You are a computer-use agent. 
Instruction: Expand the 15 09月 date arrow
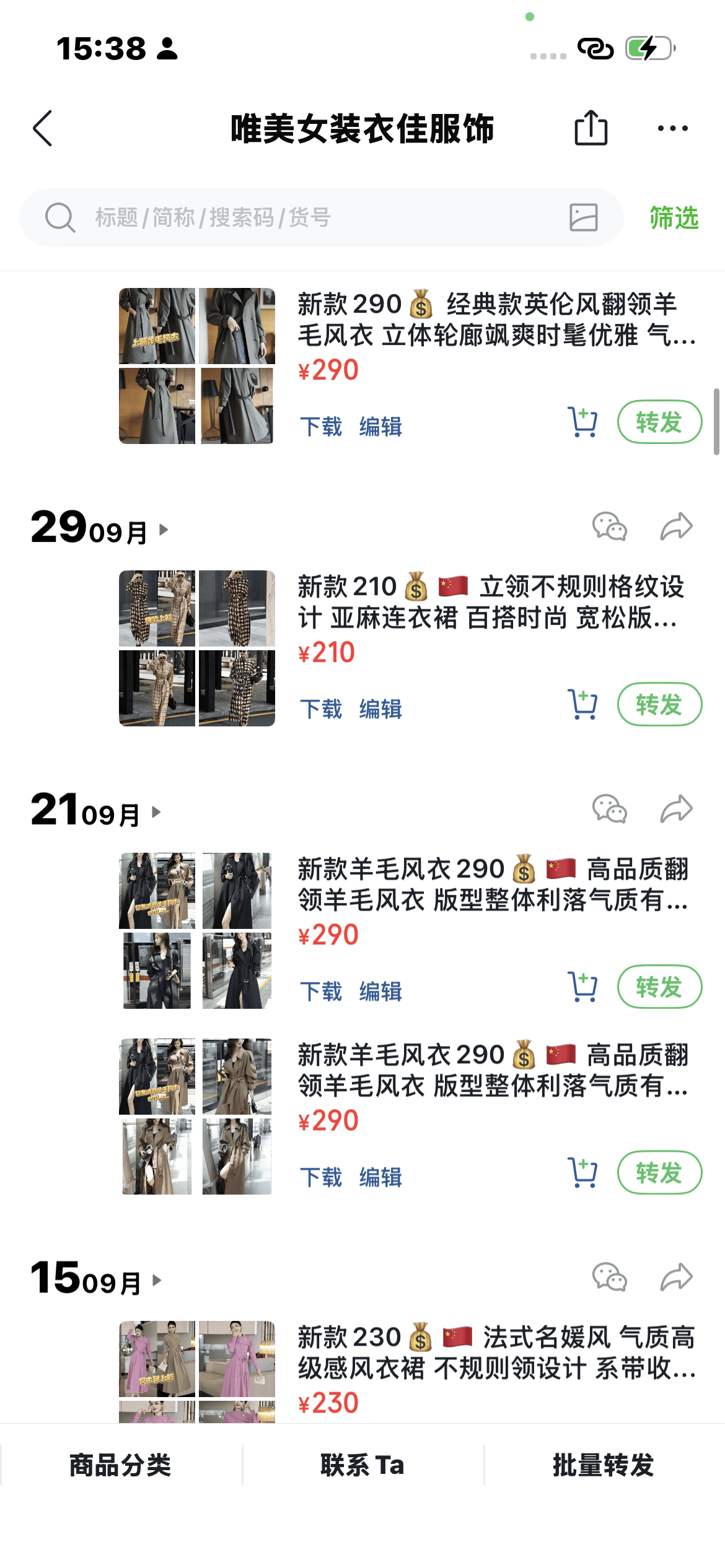[x=157, y=1280]
